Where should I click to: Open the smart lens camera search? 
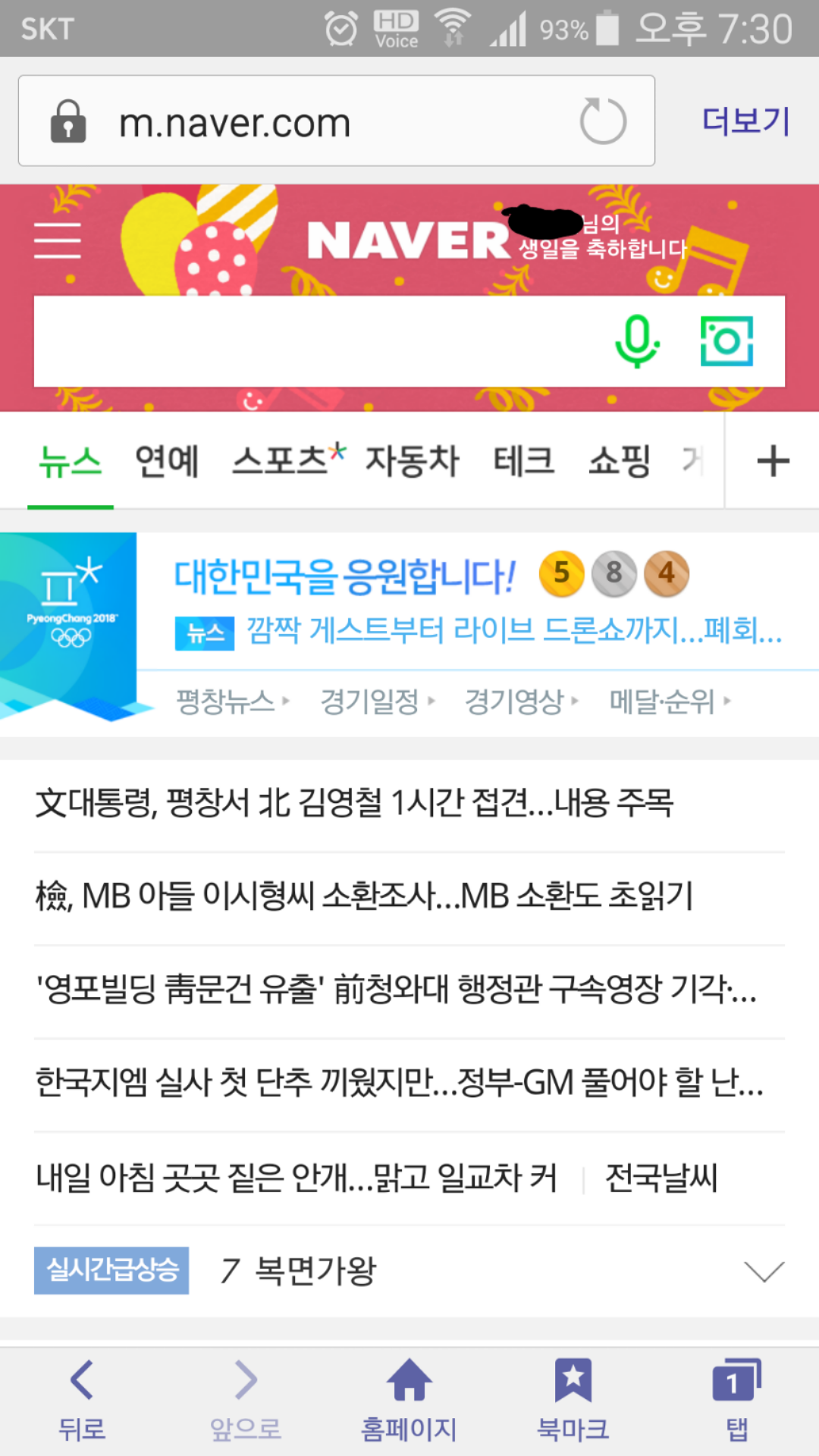tap(726, 341)
